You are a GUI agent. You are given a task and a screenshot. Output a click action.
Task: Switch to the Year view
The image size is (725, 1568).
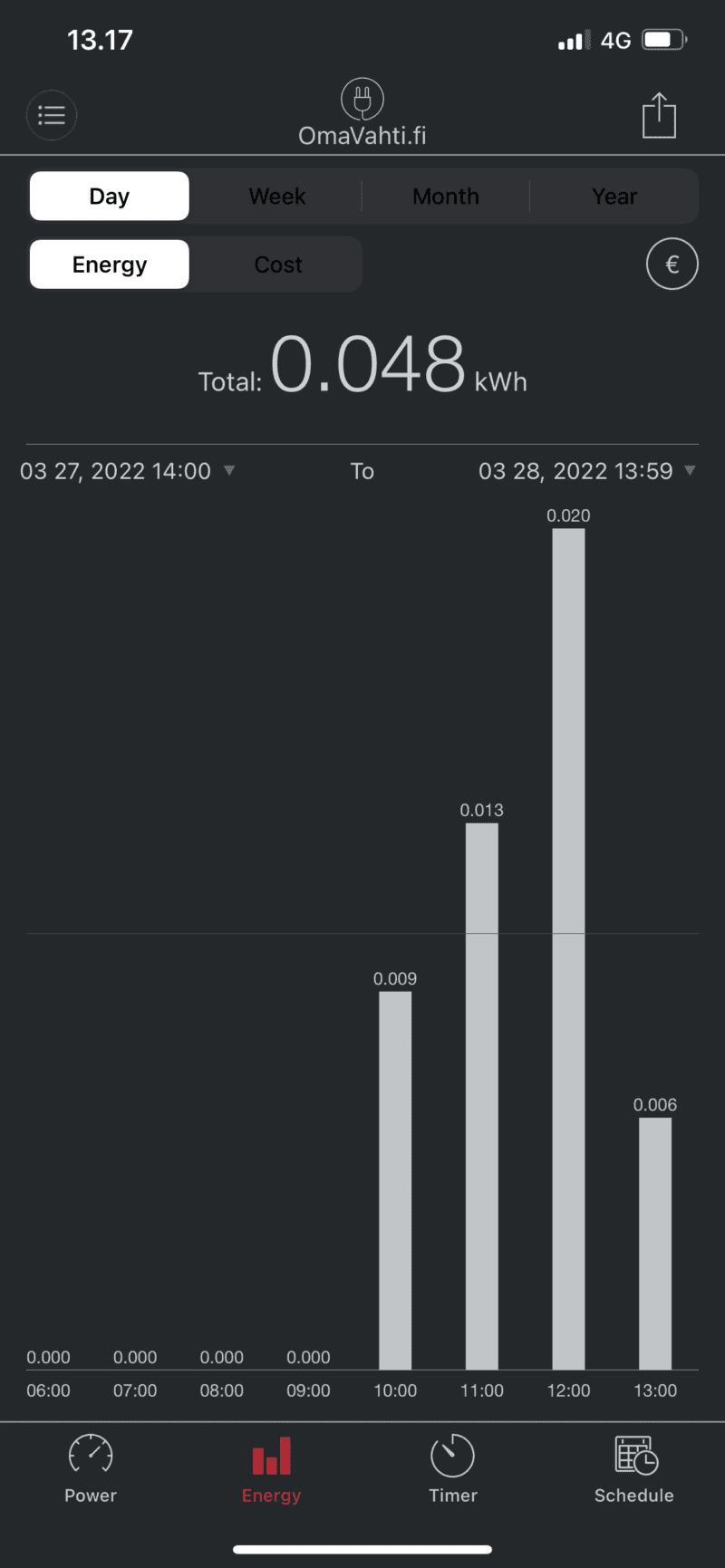[614, 197]
